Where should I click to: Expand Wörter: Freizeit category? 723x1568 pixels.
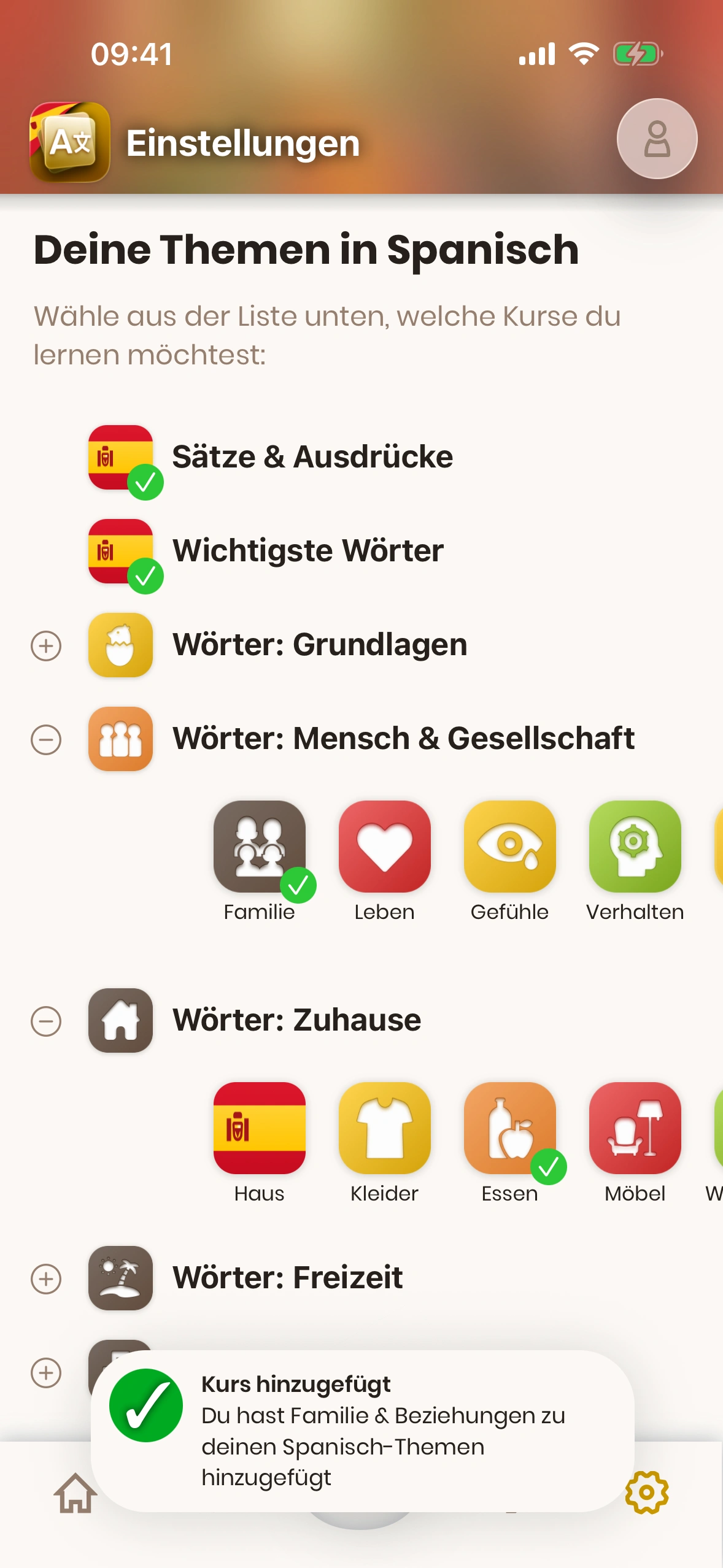point(46,1279)
